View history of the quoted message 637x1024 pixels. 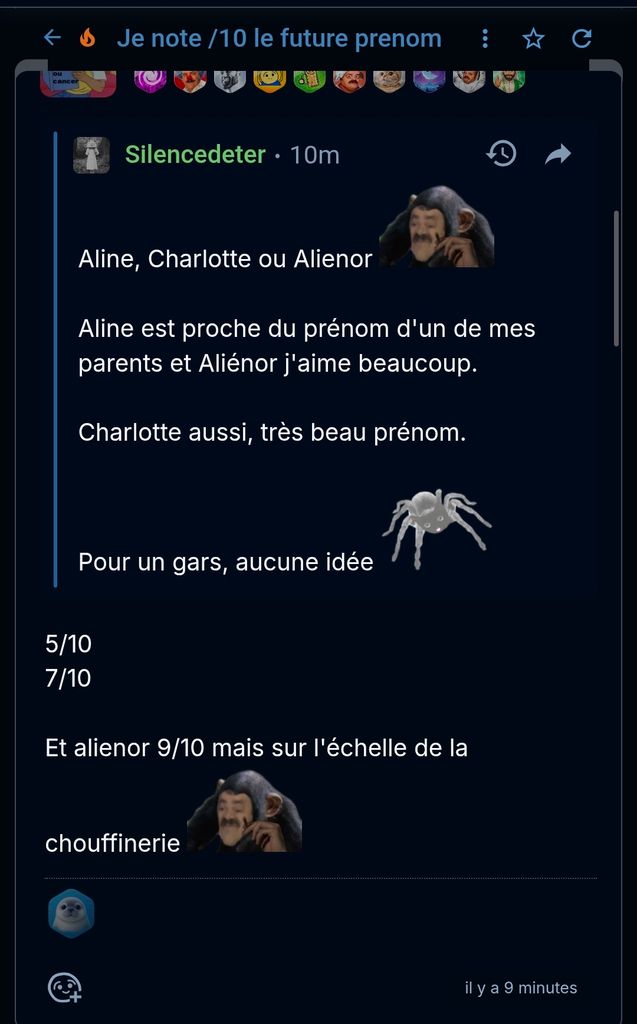coord(501,153)
